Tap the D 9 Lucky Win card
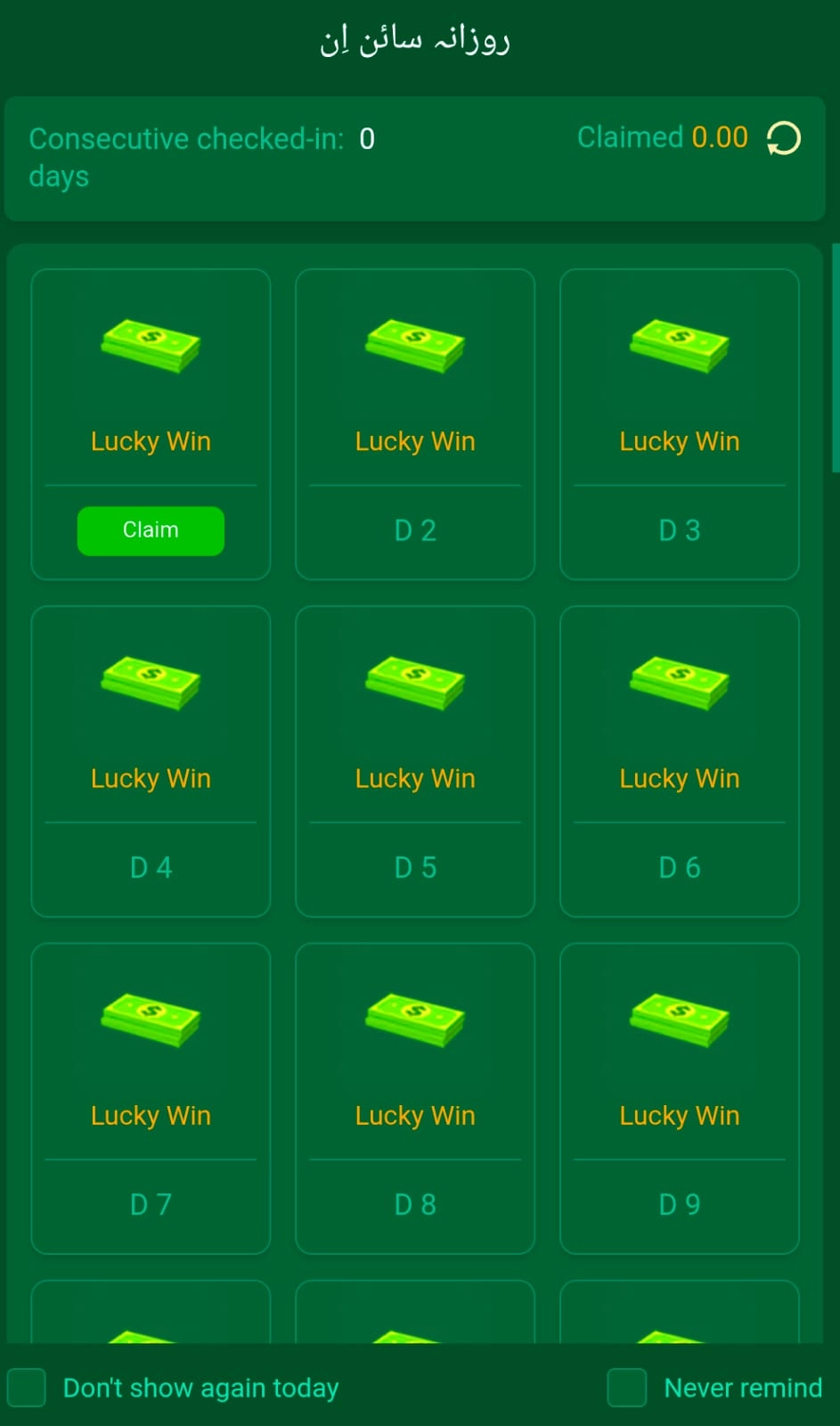Screen dimensions: 840x1426 (x=679, y=1098)
